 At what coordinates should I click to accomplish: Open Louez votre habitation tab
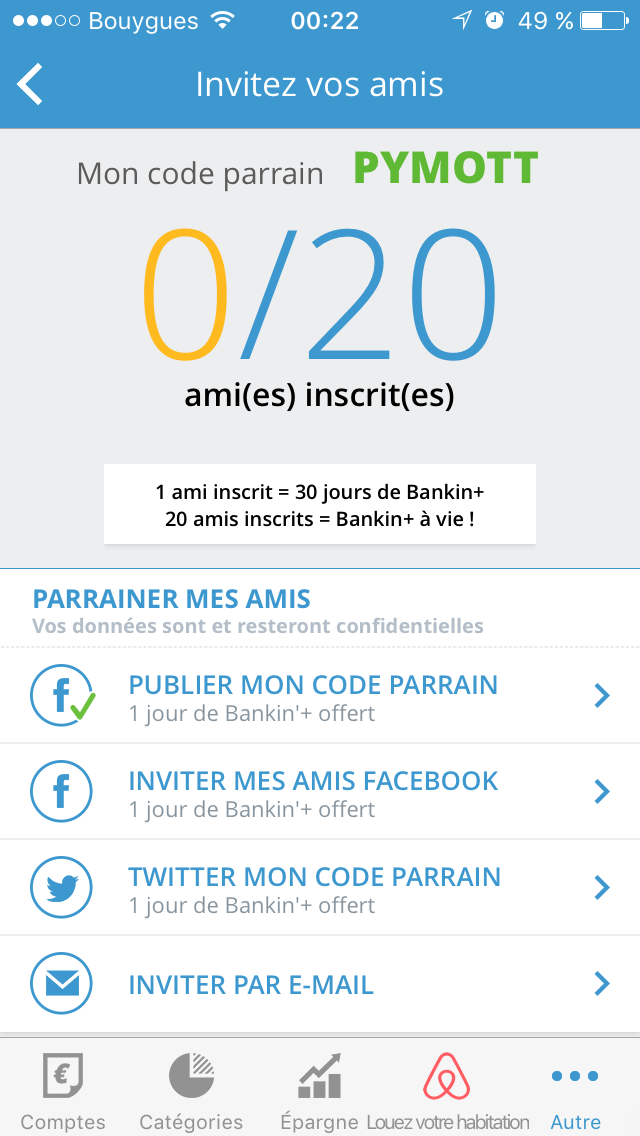[447, 1090]
